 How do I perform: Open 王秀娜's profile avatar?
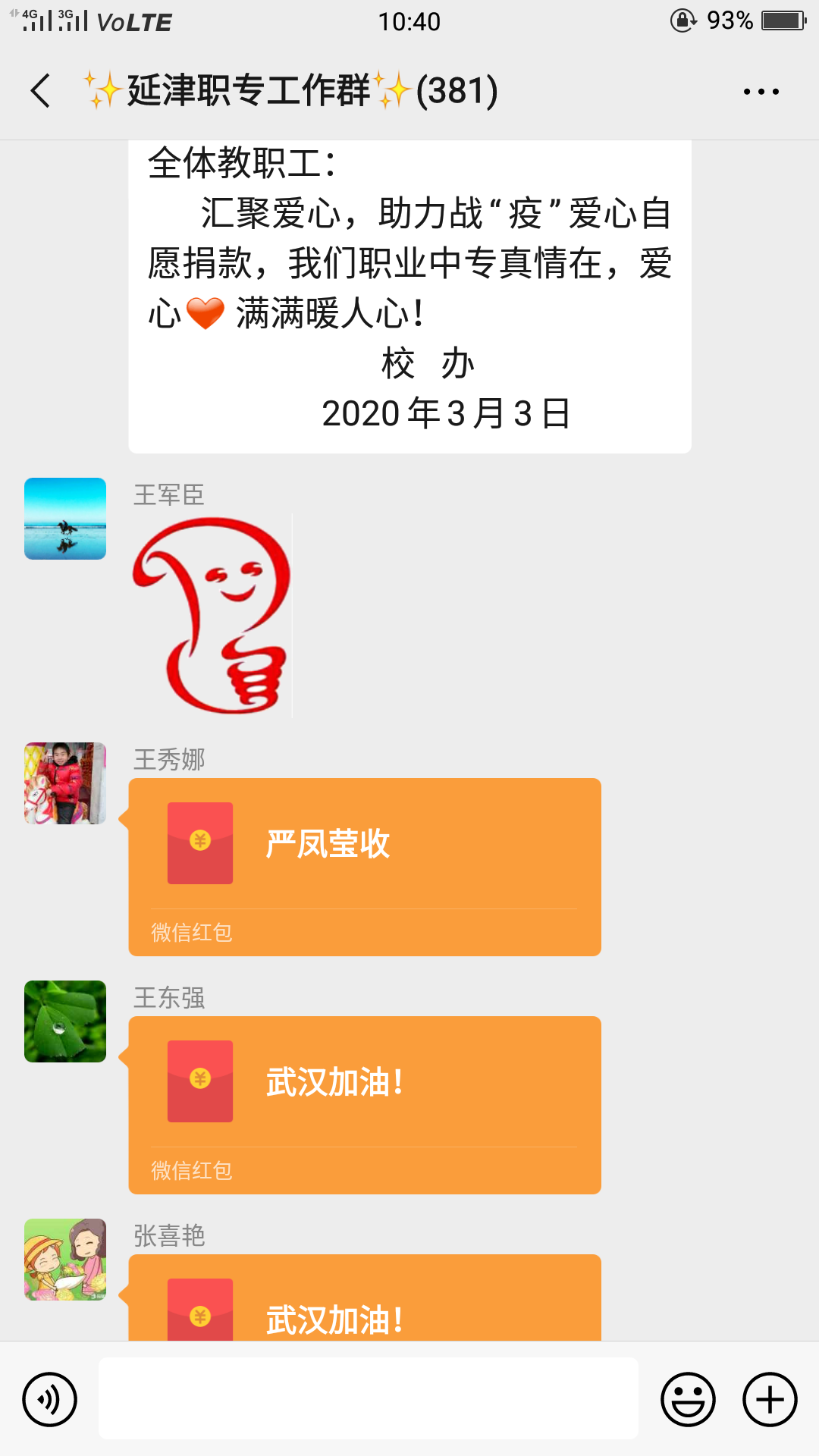click(x=65, y=783)
